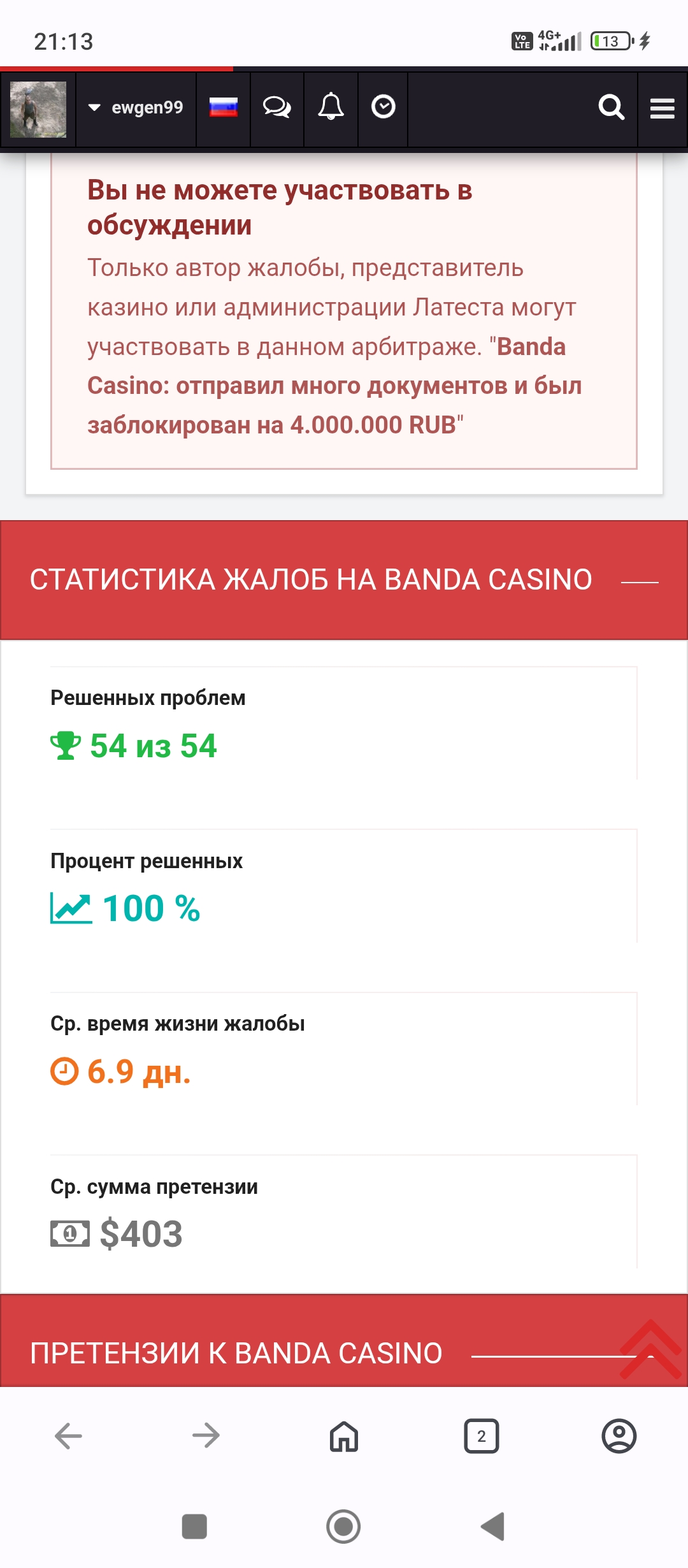Screen dimensions: 688x1568
Task: Expand the ewgen99 account dropdown
Action: (136, 108)
